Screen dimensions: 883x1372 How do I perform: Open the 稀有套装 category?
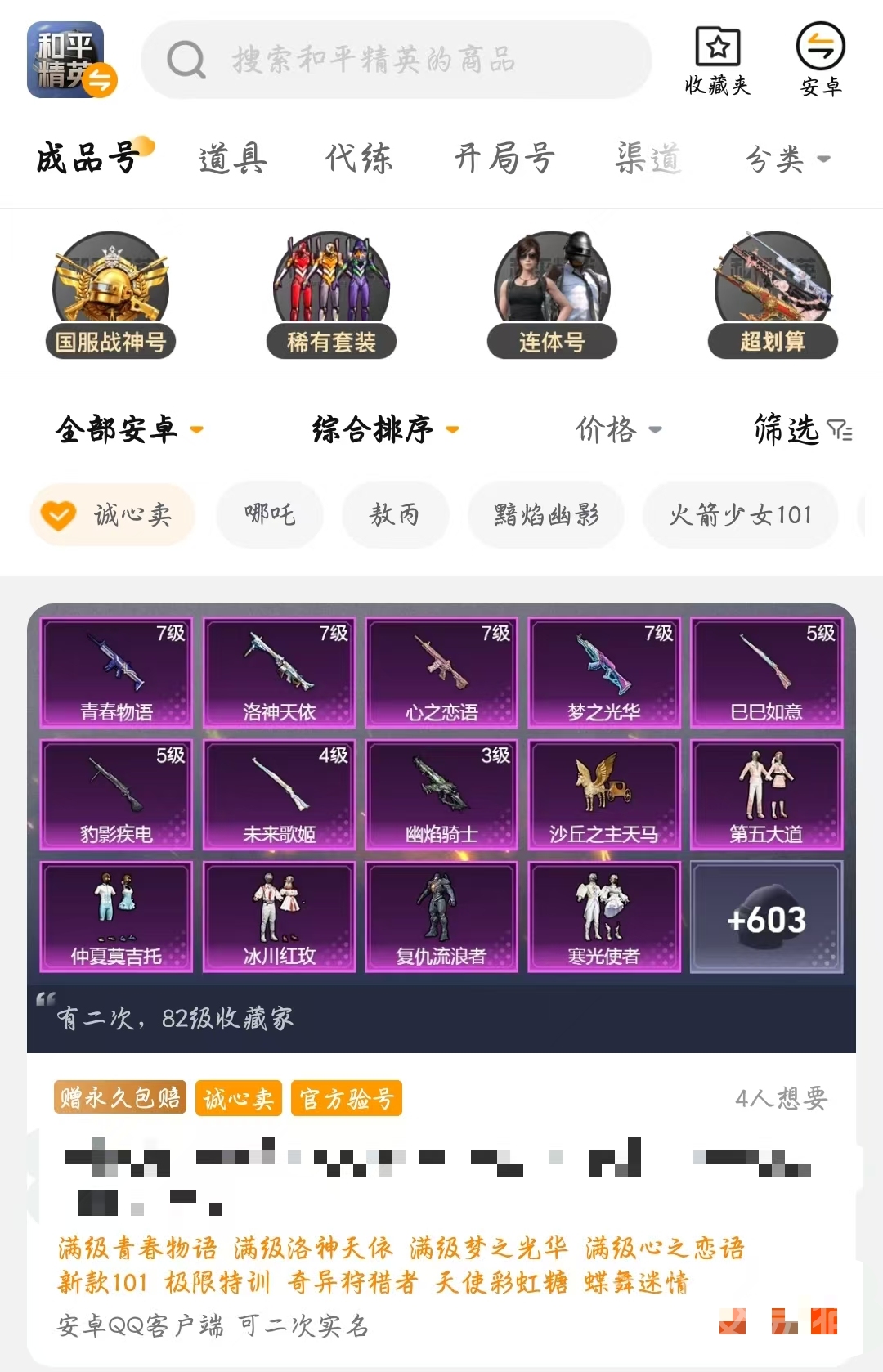point(331,294)
